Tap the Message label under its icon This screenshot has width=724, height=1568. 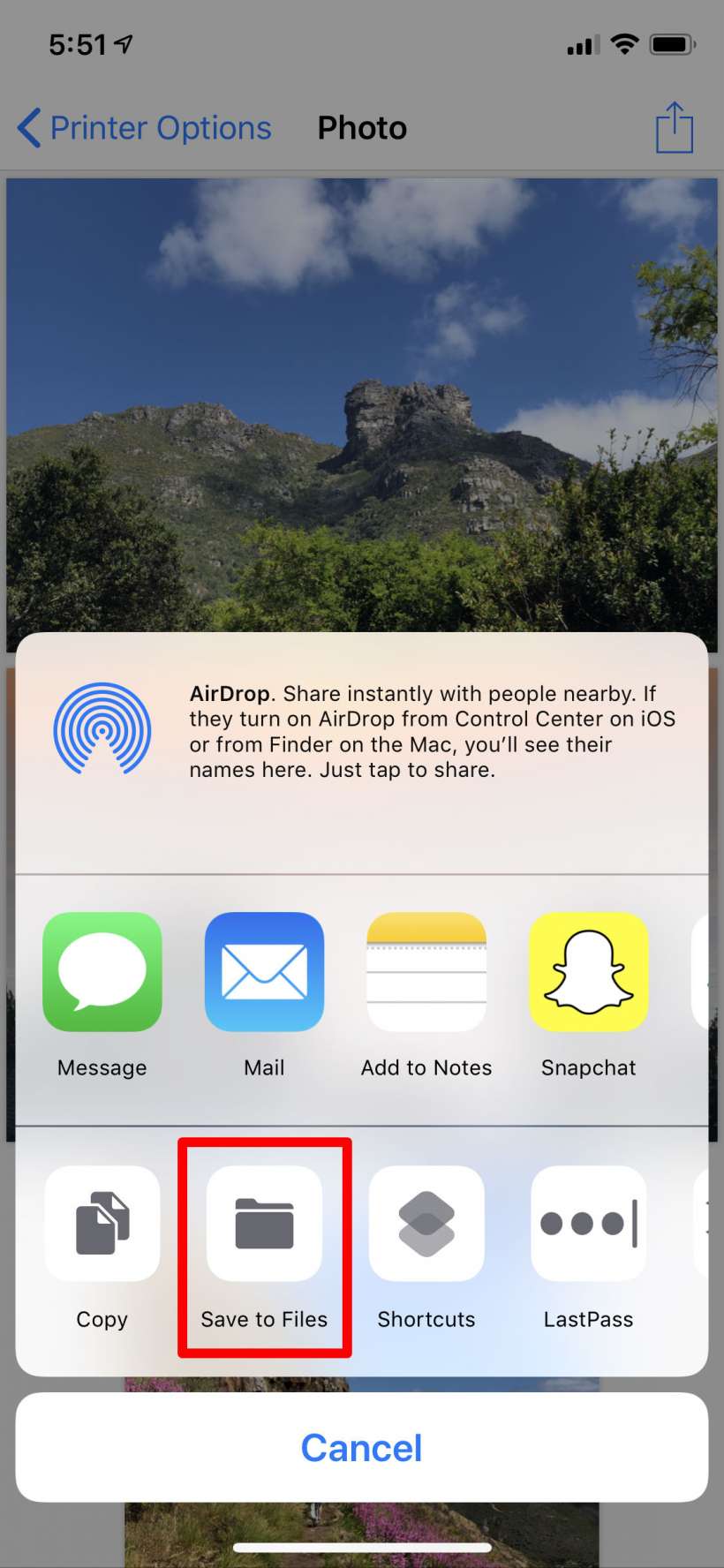(x=102, y=1067)
